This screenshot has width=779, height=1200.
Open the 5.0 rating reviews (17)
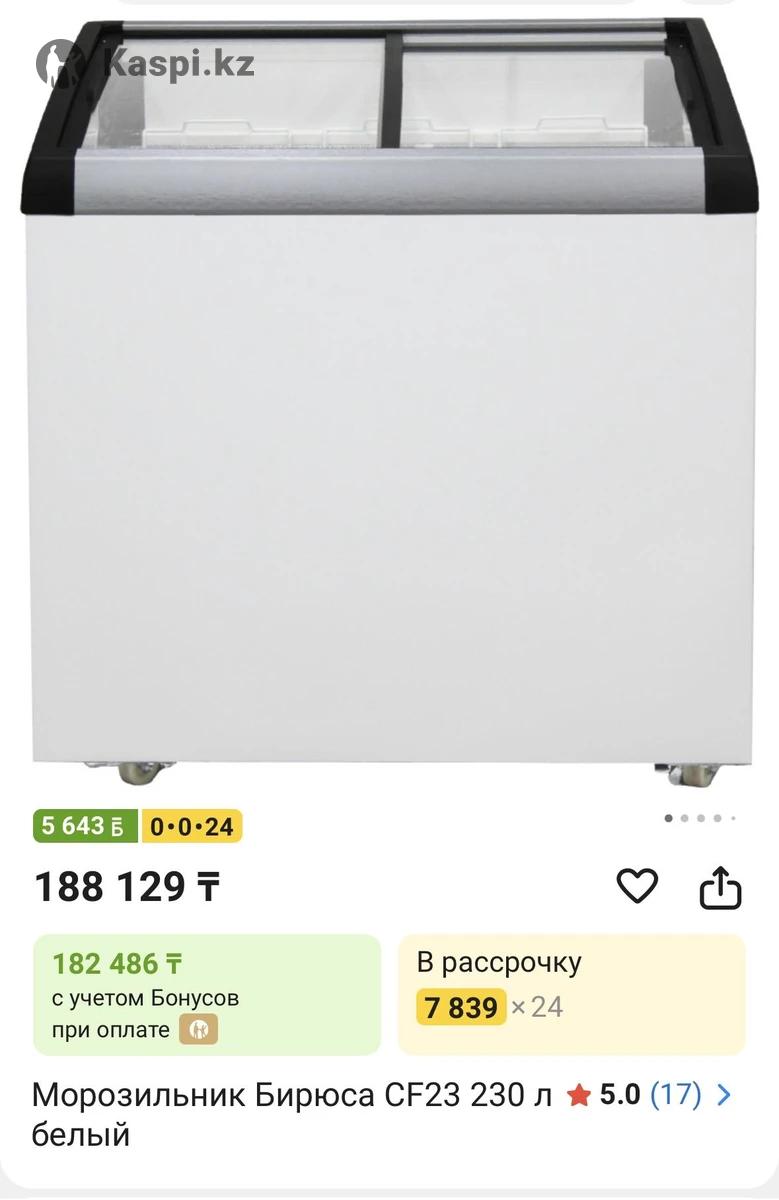click(650, 1095)
